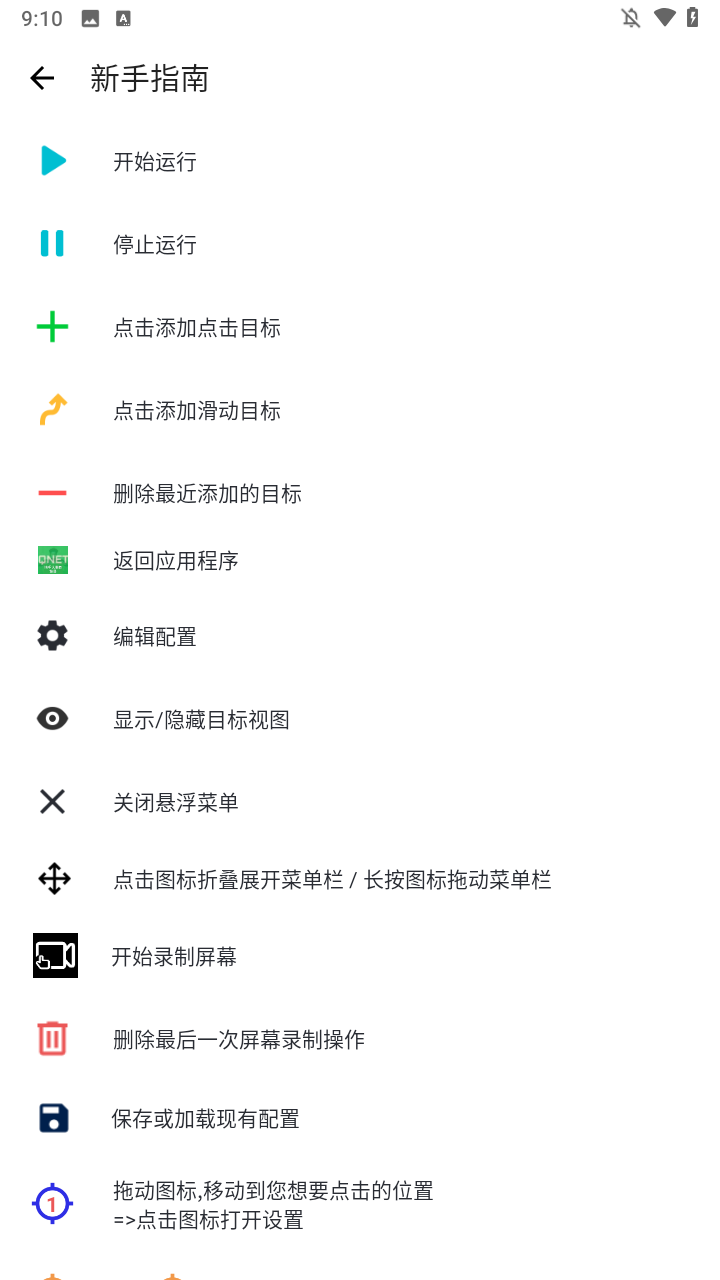Select the 停止运行 pause icon

pyautogui.click(x=52, y=244)
